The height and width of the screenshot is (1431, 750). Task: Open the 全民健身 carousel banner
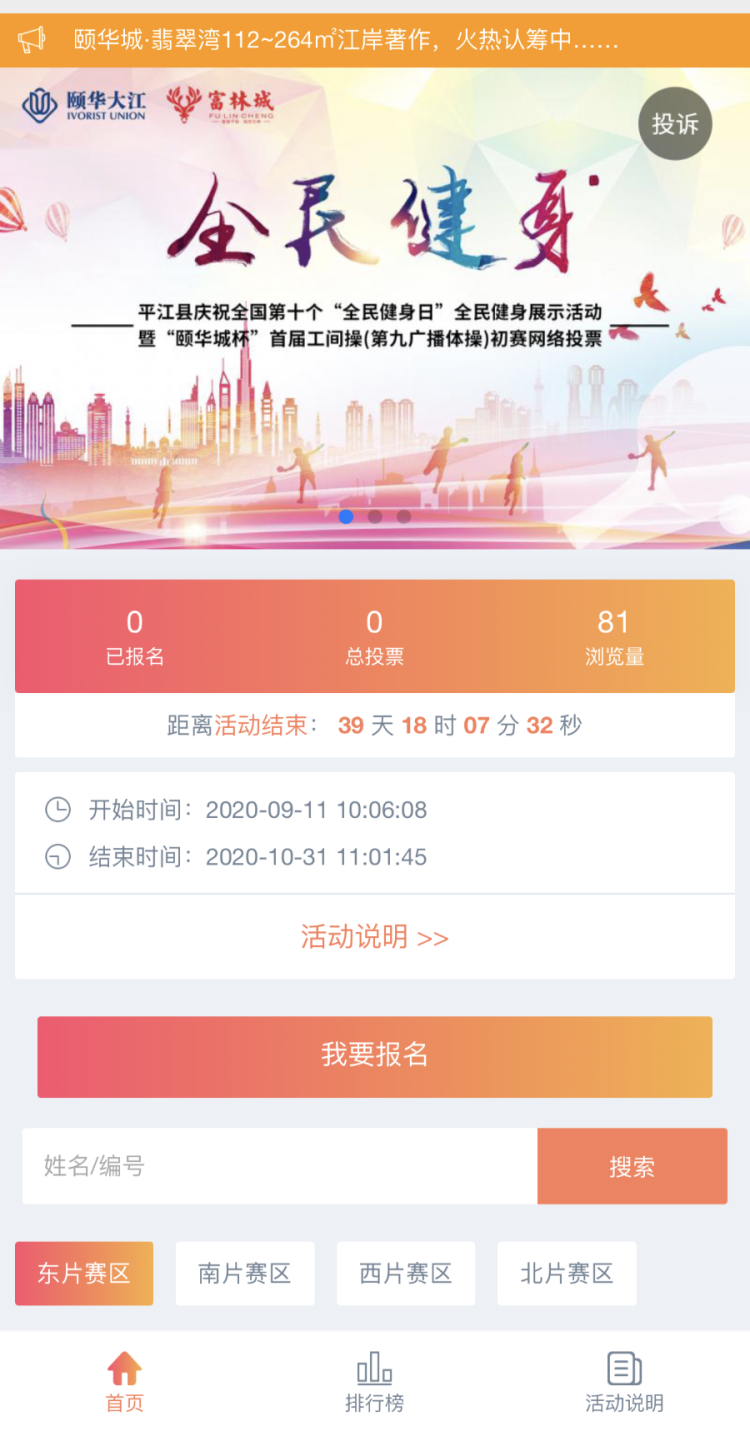tap(374, 300)
